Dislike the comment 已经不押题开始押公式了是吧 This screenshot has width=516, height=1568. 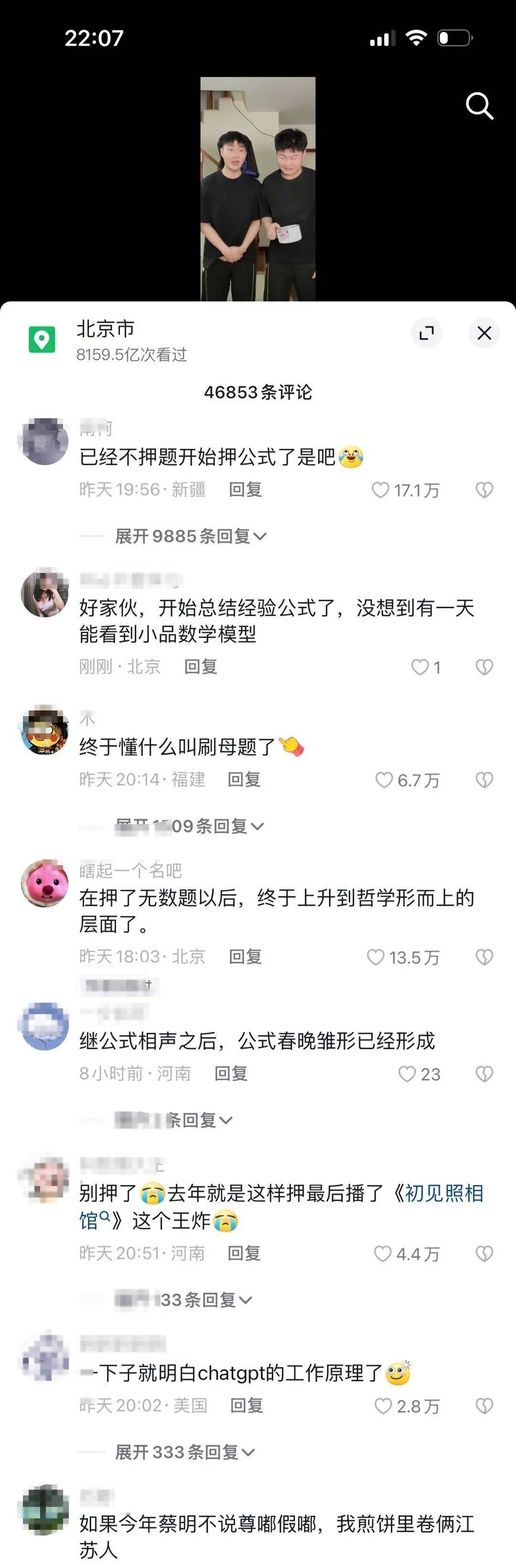pyautogui.click(x=484, y=490)
